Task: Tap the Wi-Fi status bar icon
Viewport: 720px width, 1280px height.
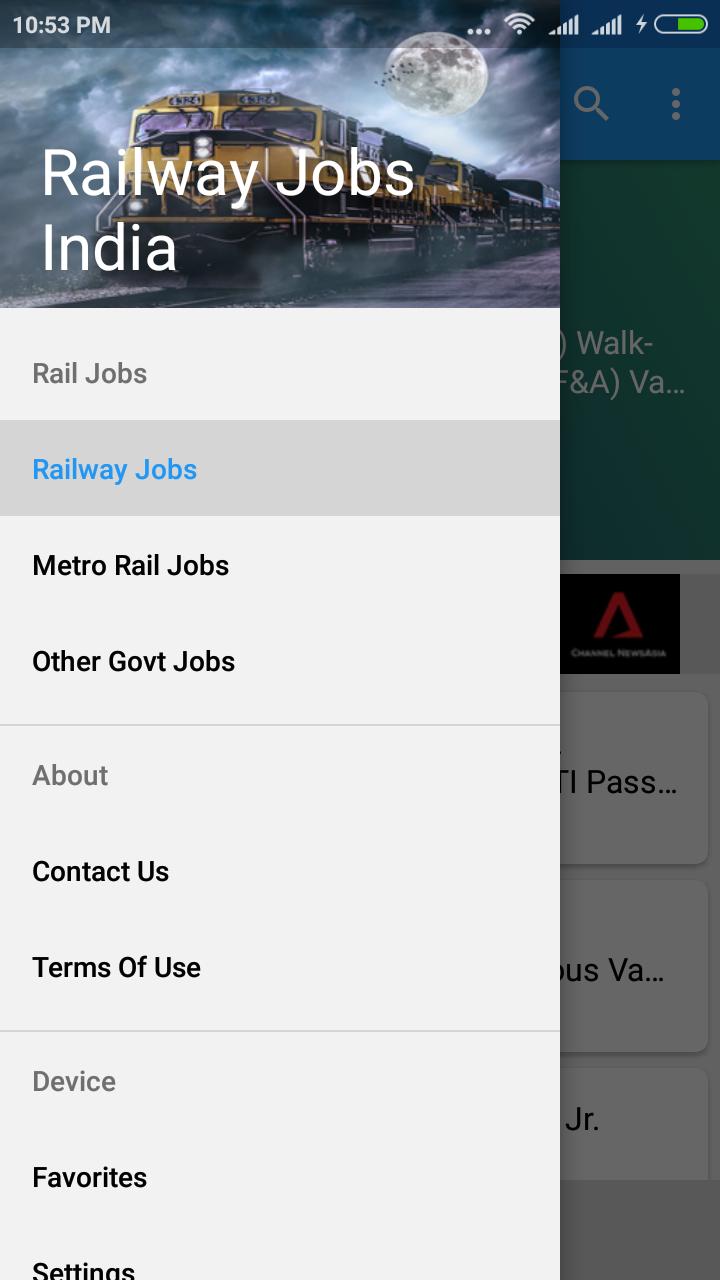Action: coord(519,24)
